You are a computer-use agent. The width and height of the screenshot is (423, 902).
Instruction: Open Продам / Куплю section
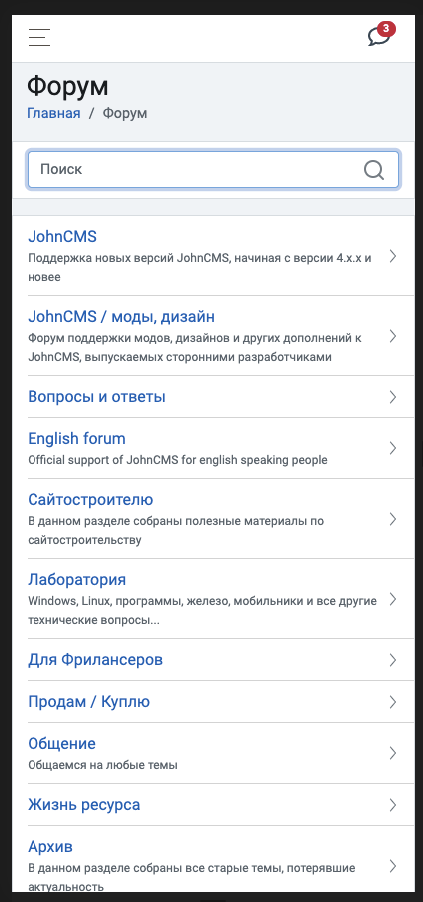(213, 702)
